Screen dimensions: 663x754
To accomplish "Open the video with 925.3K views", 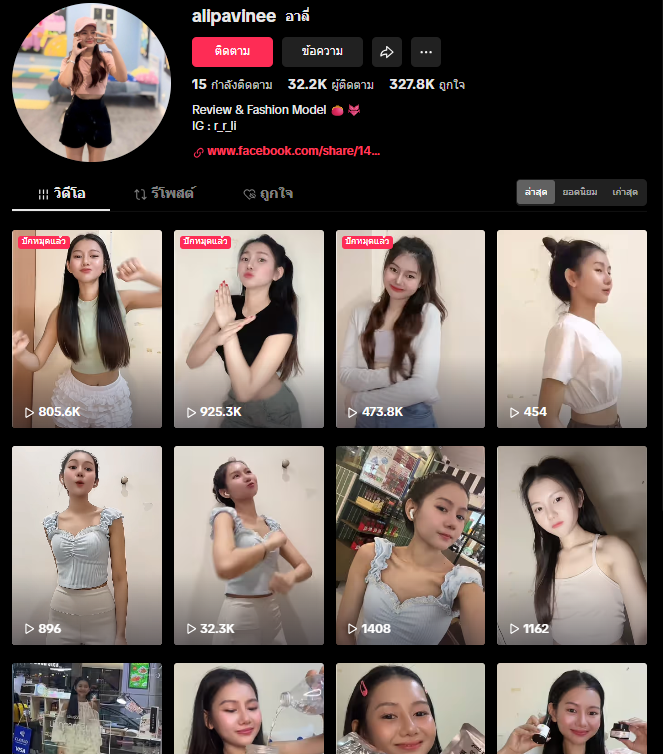I will (249, 329).
